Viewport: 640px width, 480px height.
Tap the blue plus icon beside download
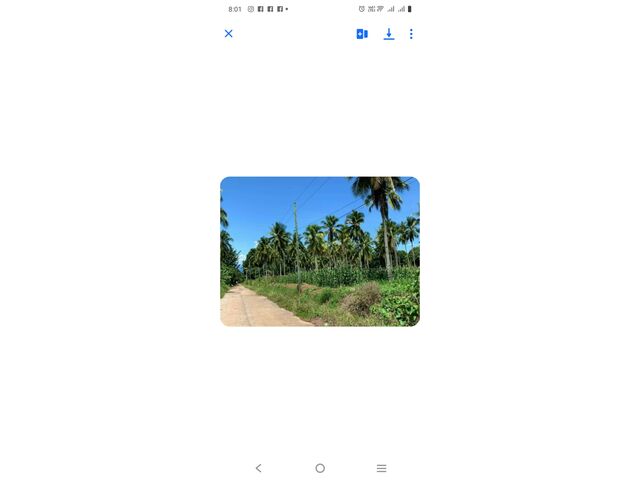coord(362,34)
